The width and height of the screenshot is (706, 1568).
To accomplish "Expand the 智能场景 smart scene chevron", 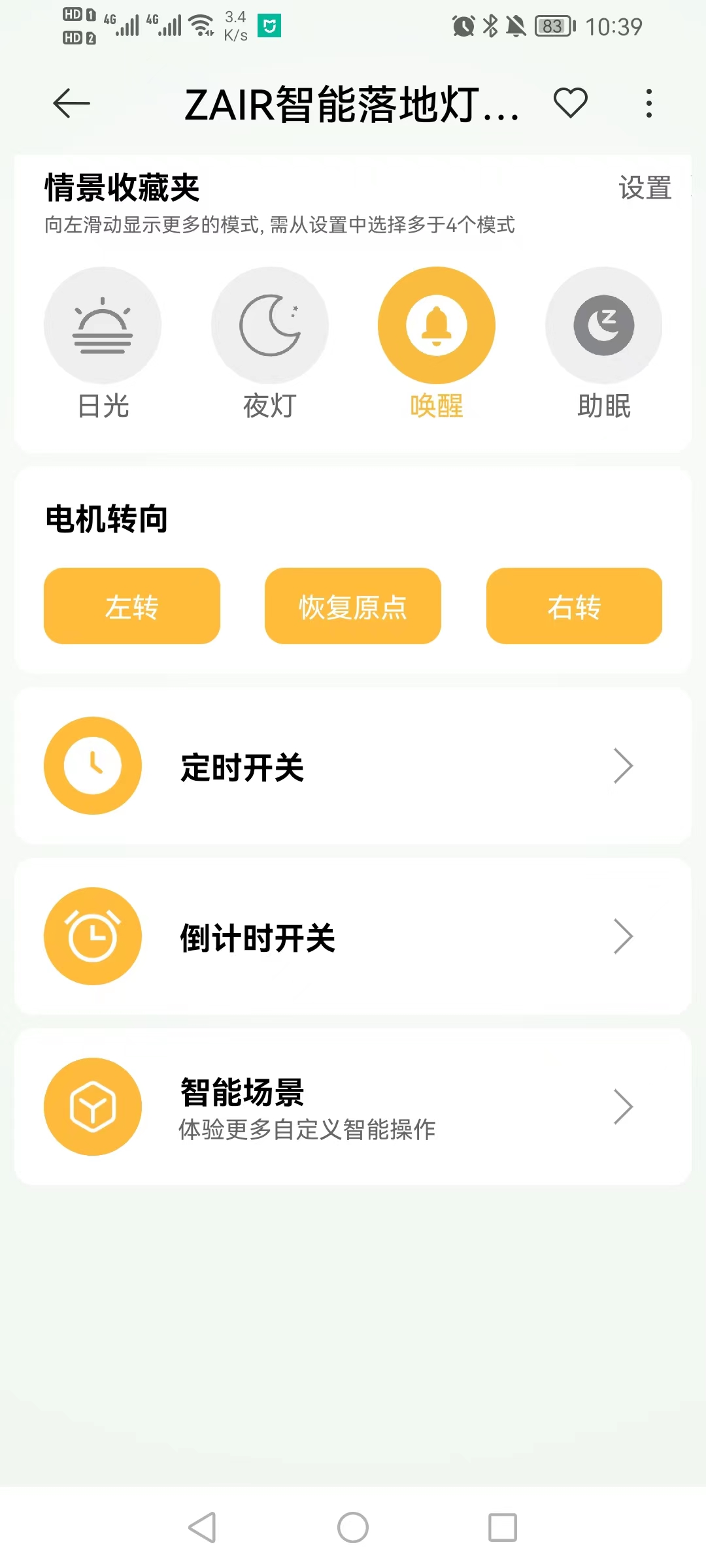I will (x=624, y=1106).
